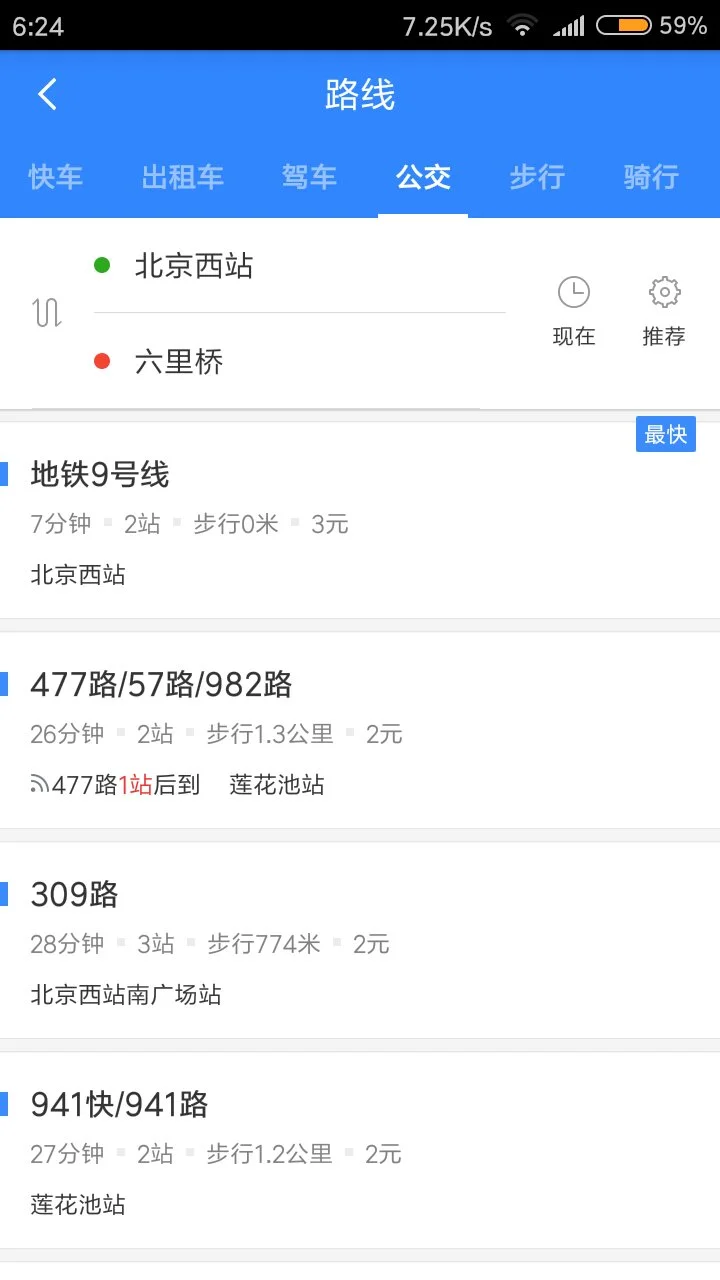Open the 477路/57路/982路 route option
Screen dimensions: 720x1280
tap(360, 730)
